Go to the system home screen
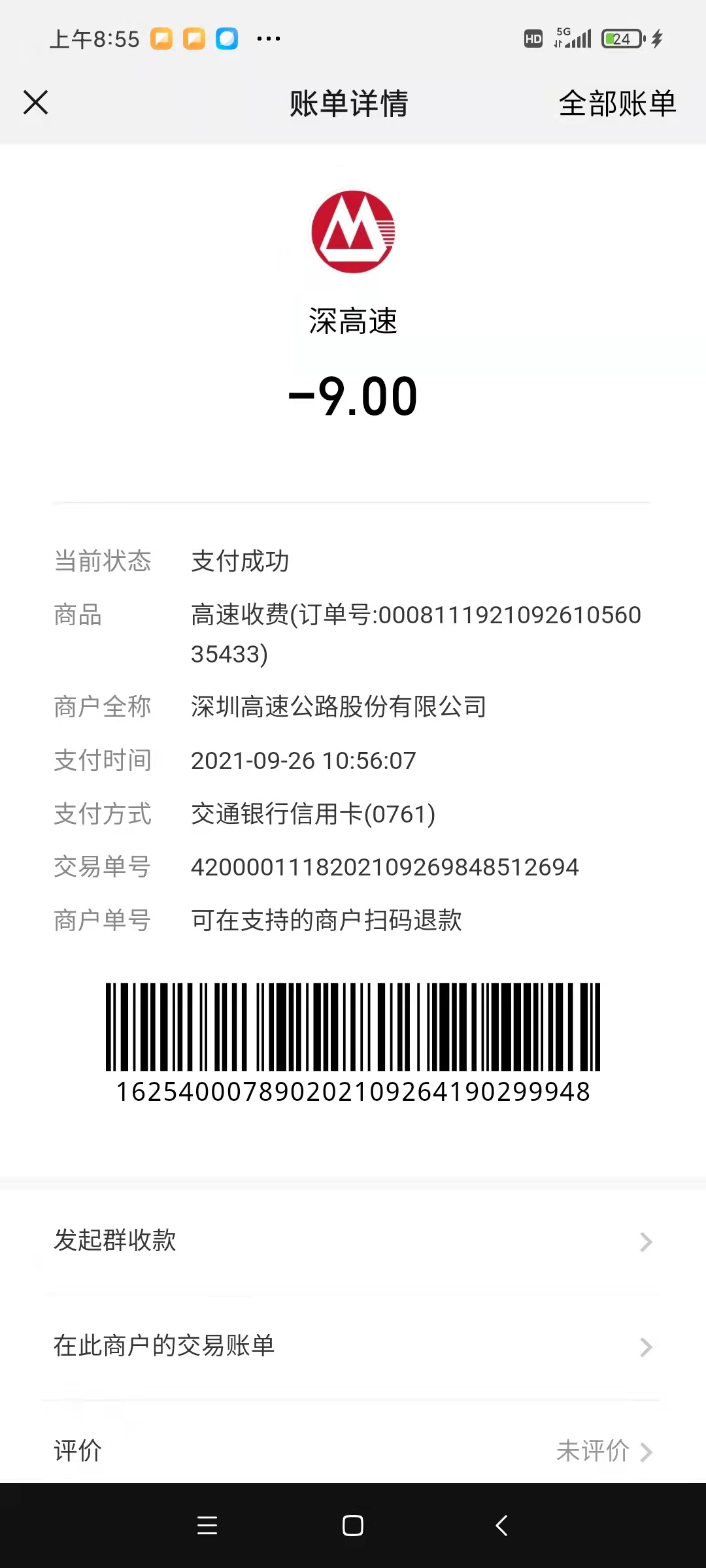706x1568 pixels. coord(353,1526)
